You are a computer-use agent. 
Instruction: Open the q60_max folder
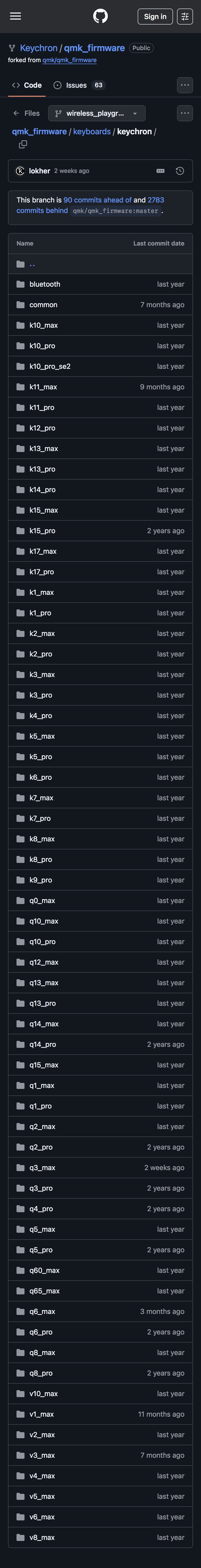pos(44,1270)
